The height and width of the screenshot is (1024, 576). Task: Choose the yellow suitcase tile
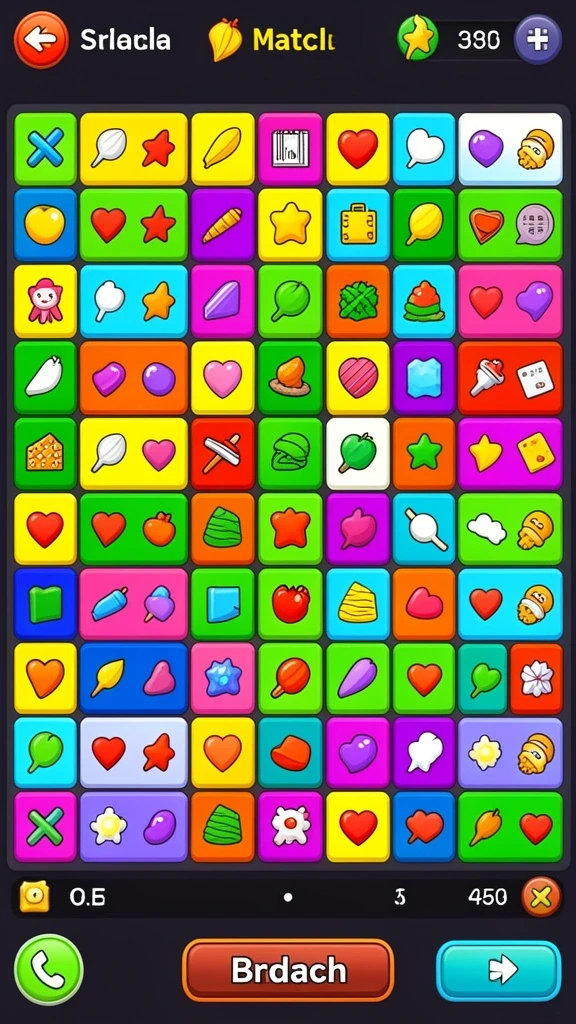[358, 225]
